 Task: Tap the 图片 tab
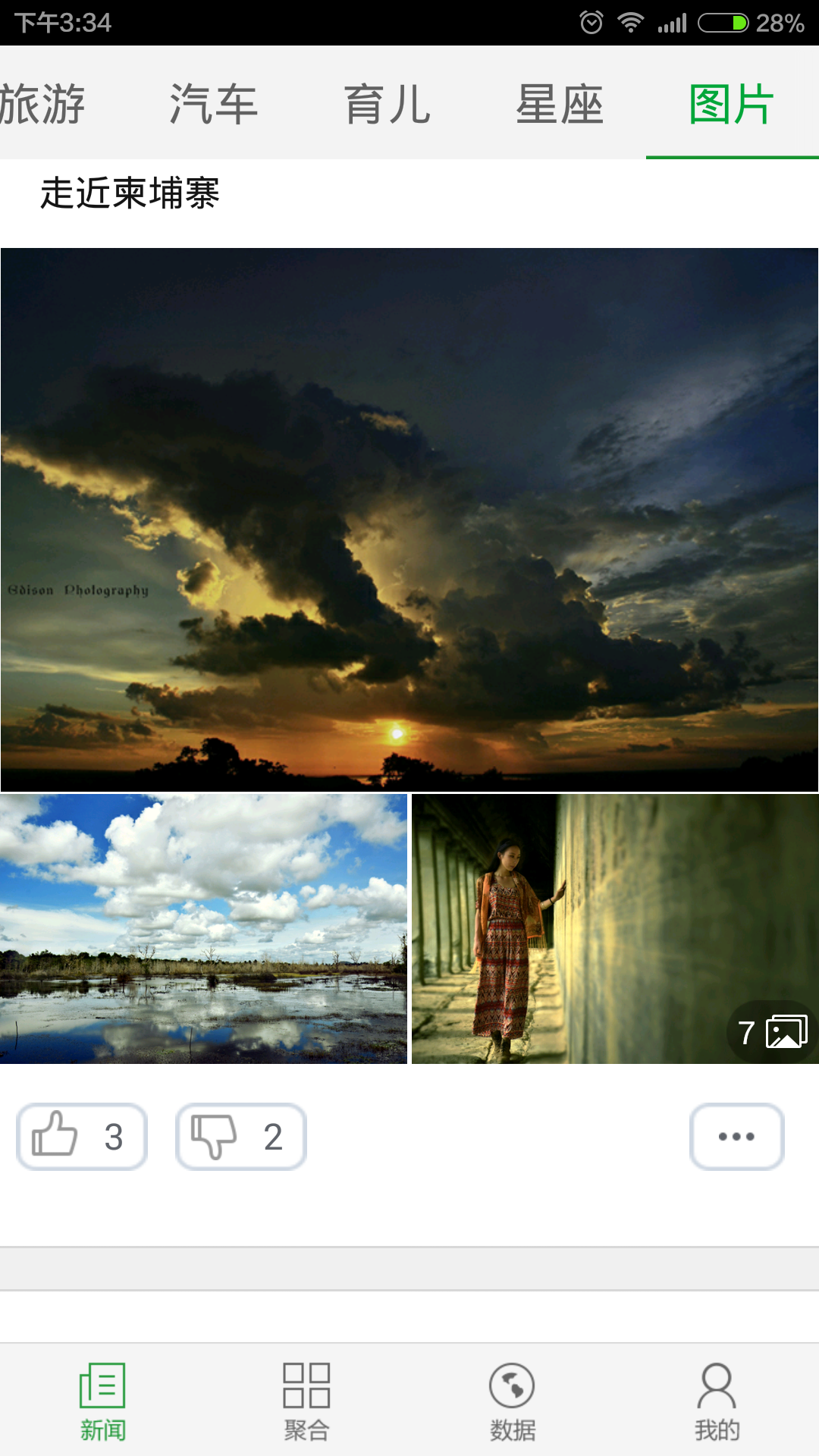(x=732, y=104)
